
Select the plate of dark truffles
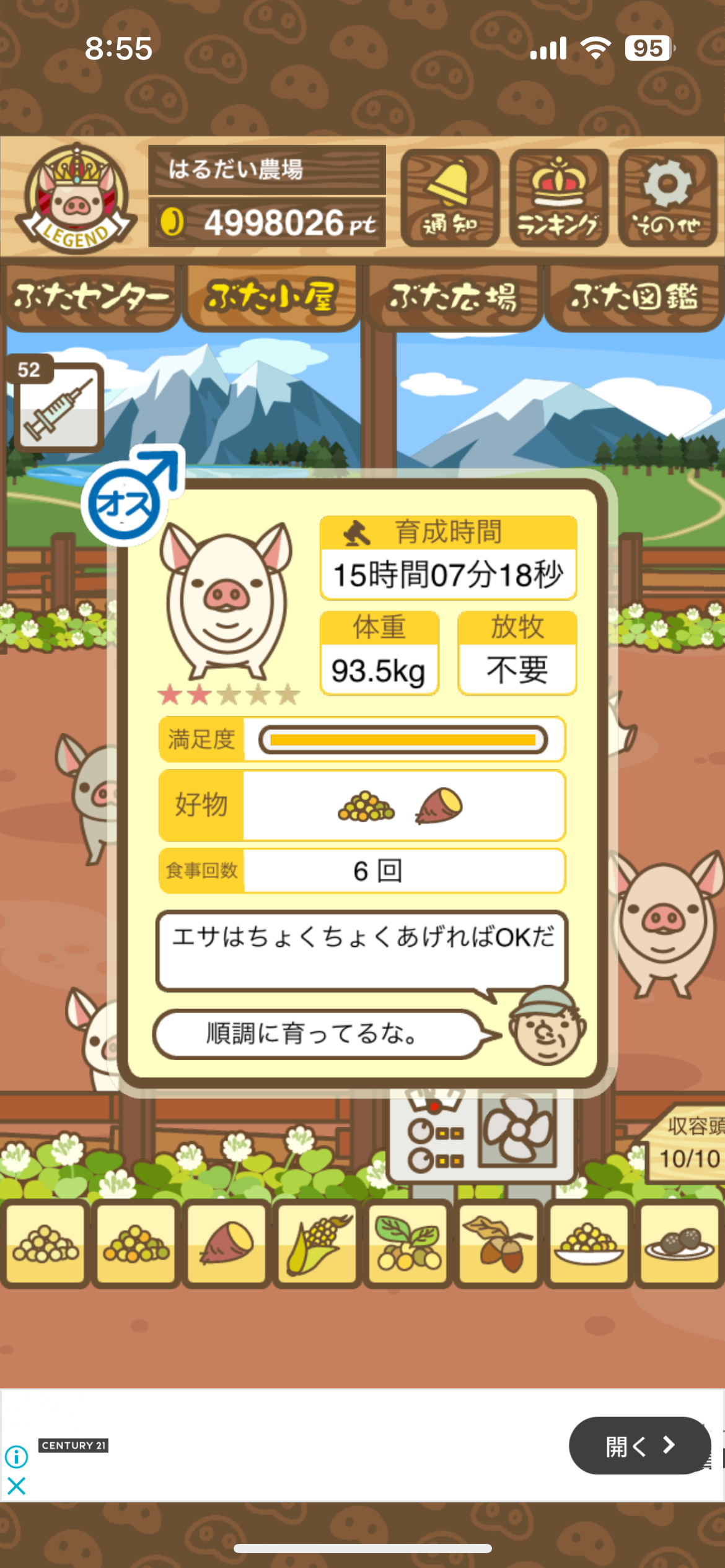pos(680,1242)
